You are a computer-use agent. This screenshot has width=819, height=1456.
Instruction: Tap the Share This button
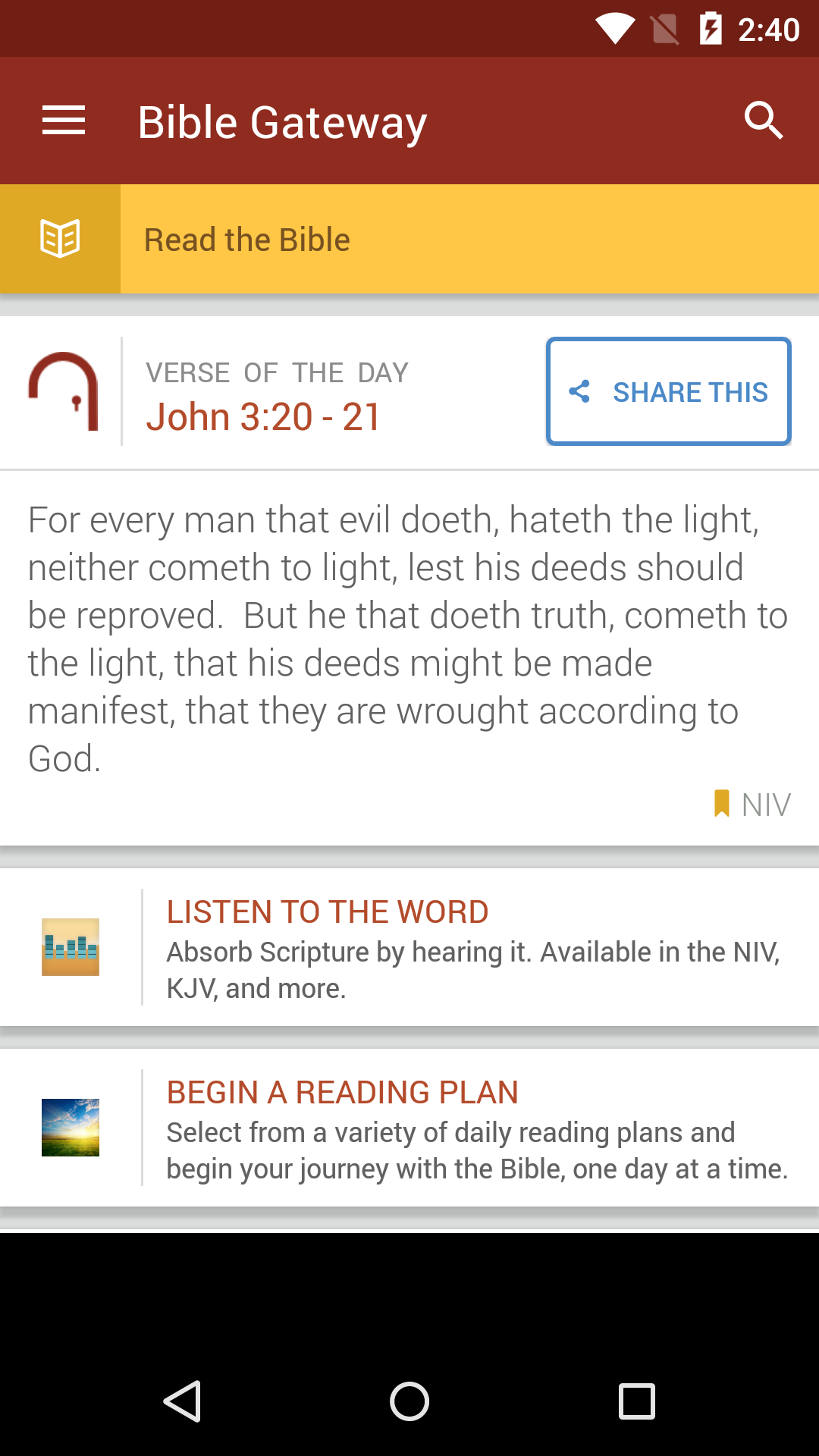(x=668, y=391)
